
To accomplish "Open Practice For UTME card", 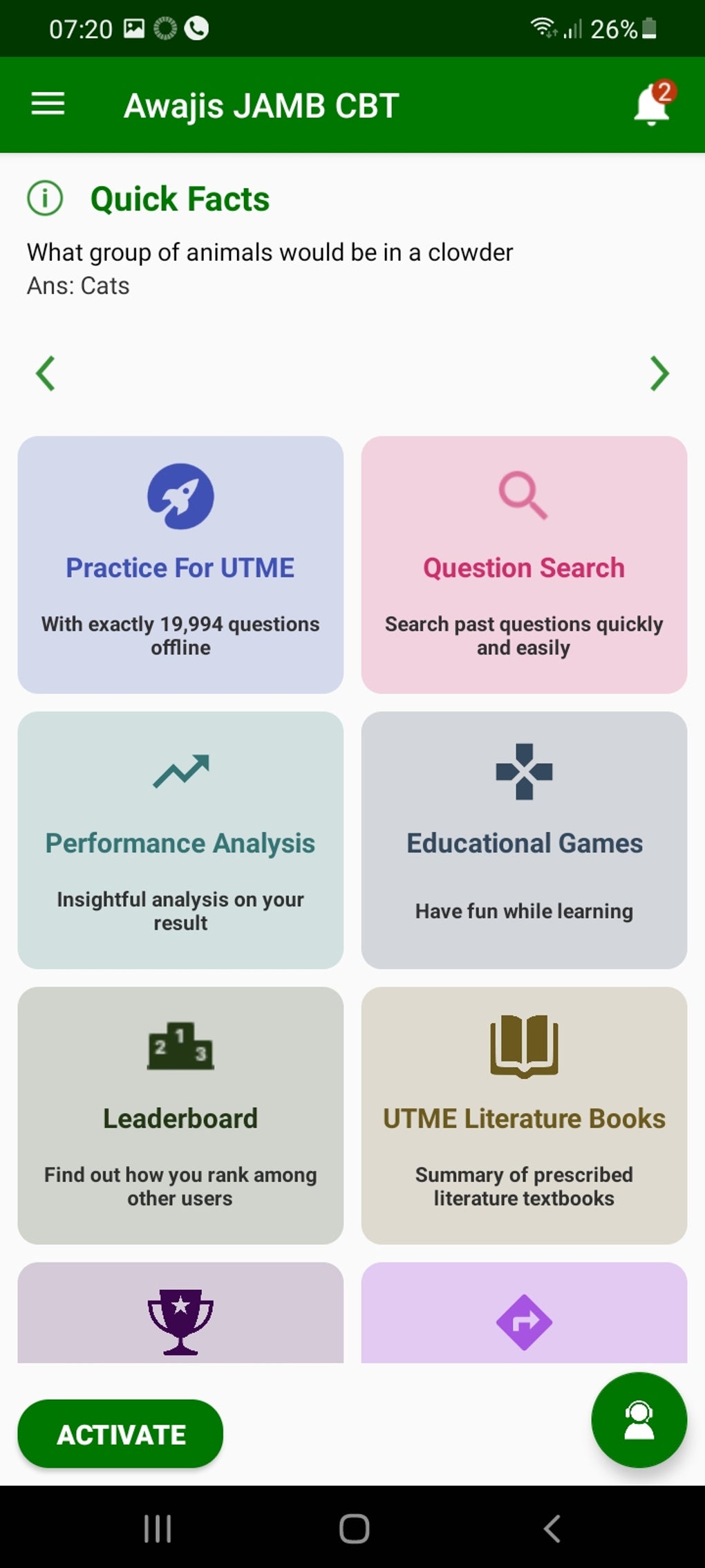I will pos(180,564).
